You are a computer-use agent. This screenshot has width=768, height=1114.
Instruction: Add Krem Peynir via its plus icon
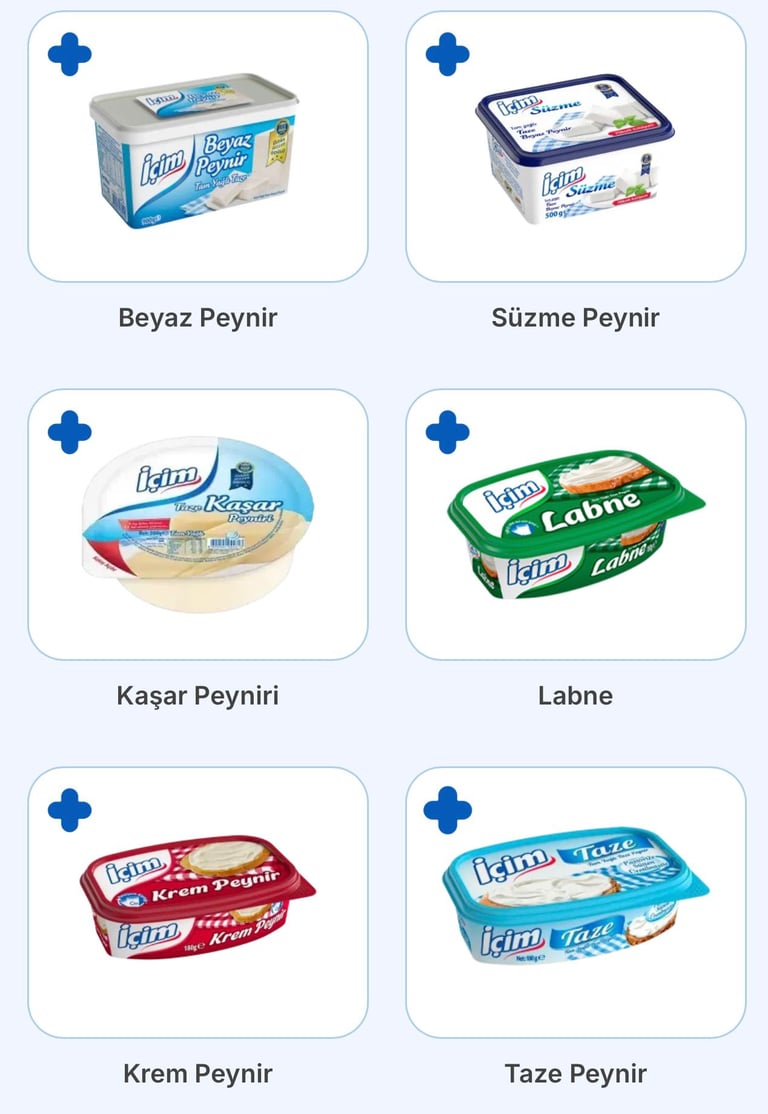point(69,810)
